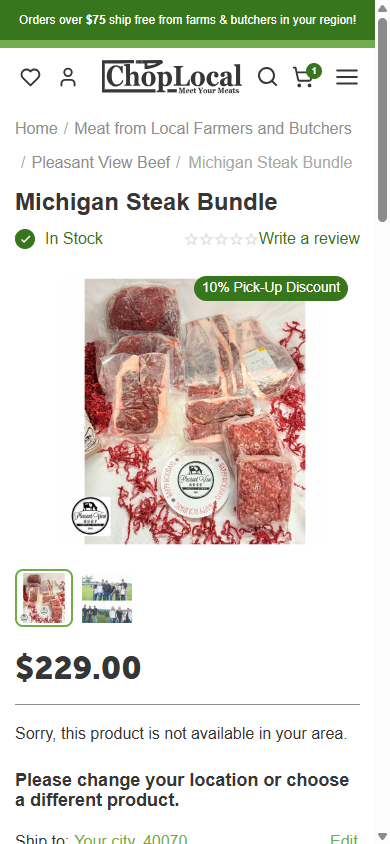
Task: Select the farm family photo thumbnail
Action: pos(107,598)
